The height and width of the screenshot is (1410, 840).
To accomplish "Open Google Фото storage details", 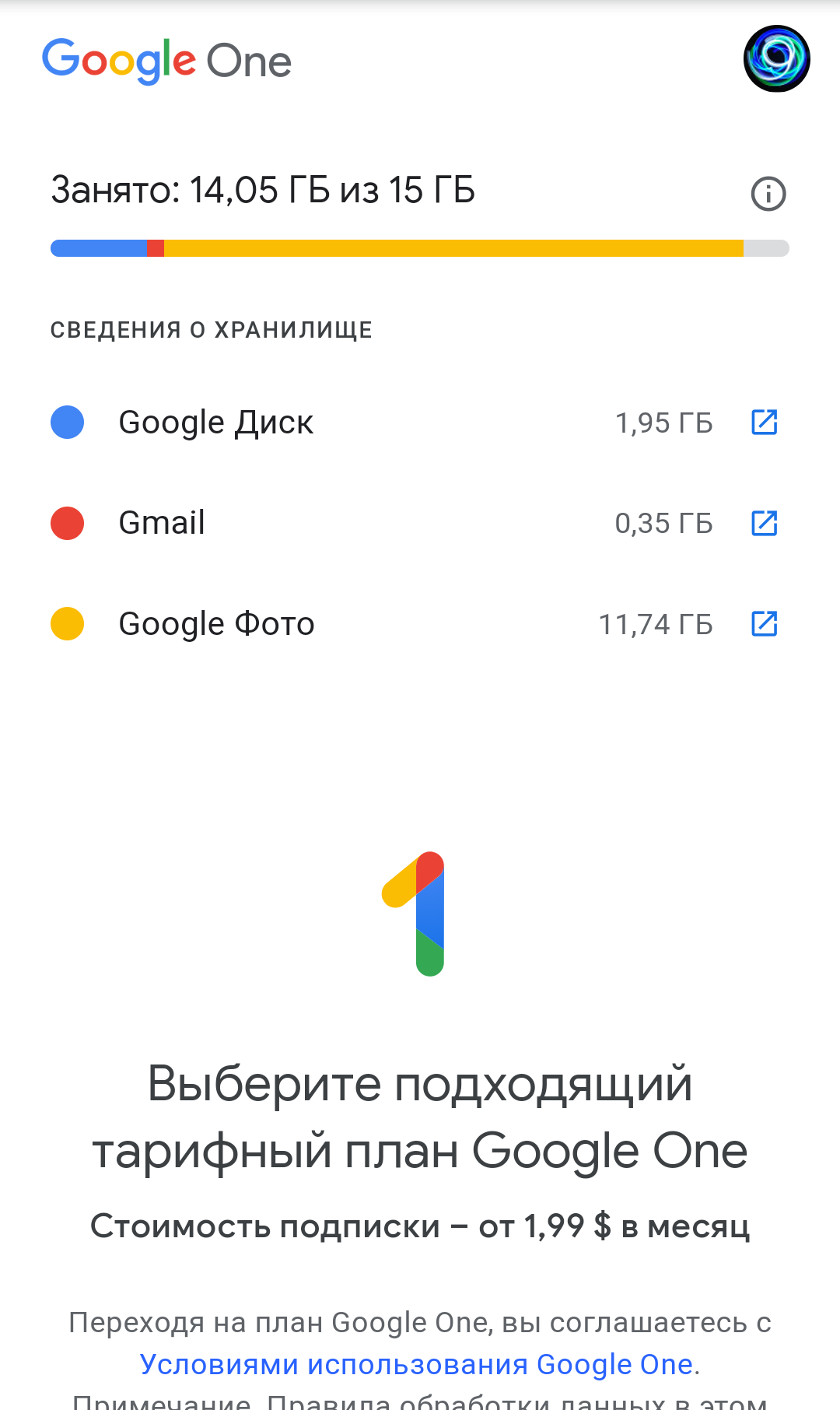I will click(764, 624).
